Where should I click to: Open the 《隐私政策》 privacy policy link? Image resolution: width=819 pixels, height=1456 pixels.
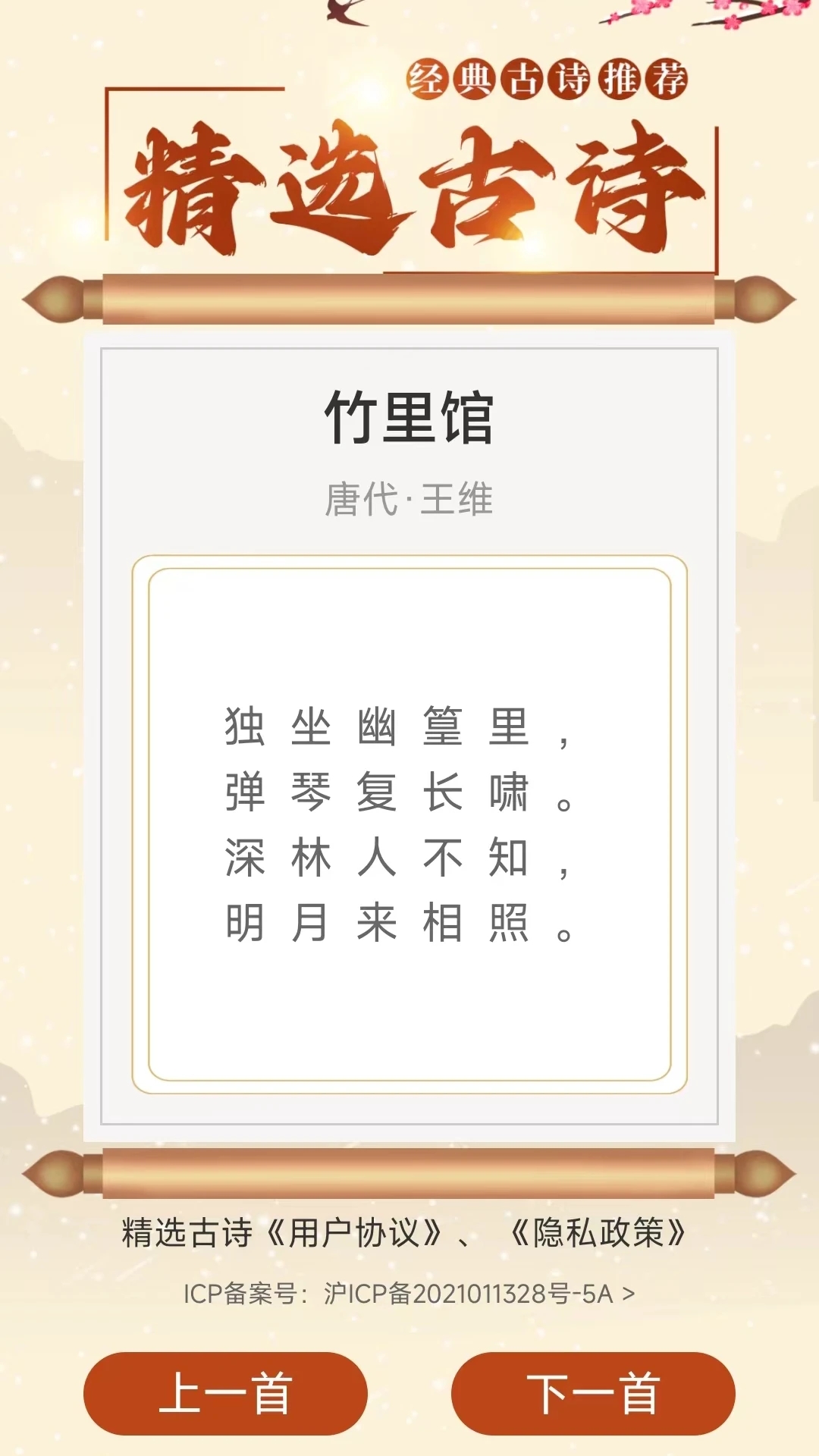coord(598,1233)
